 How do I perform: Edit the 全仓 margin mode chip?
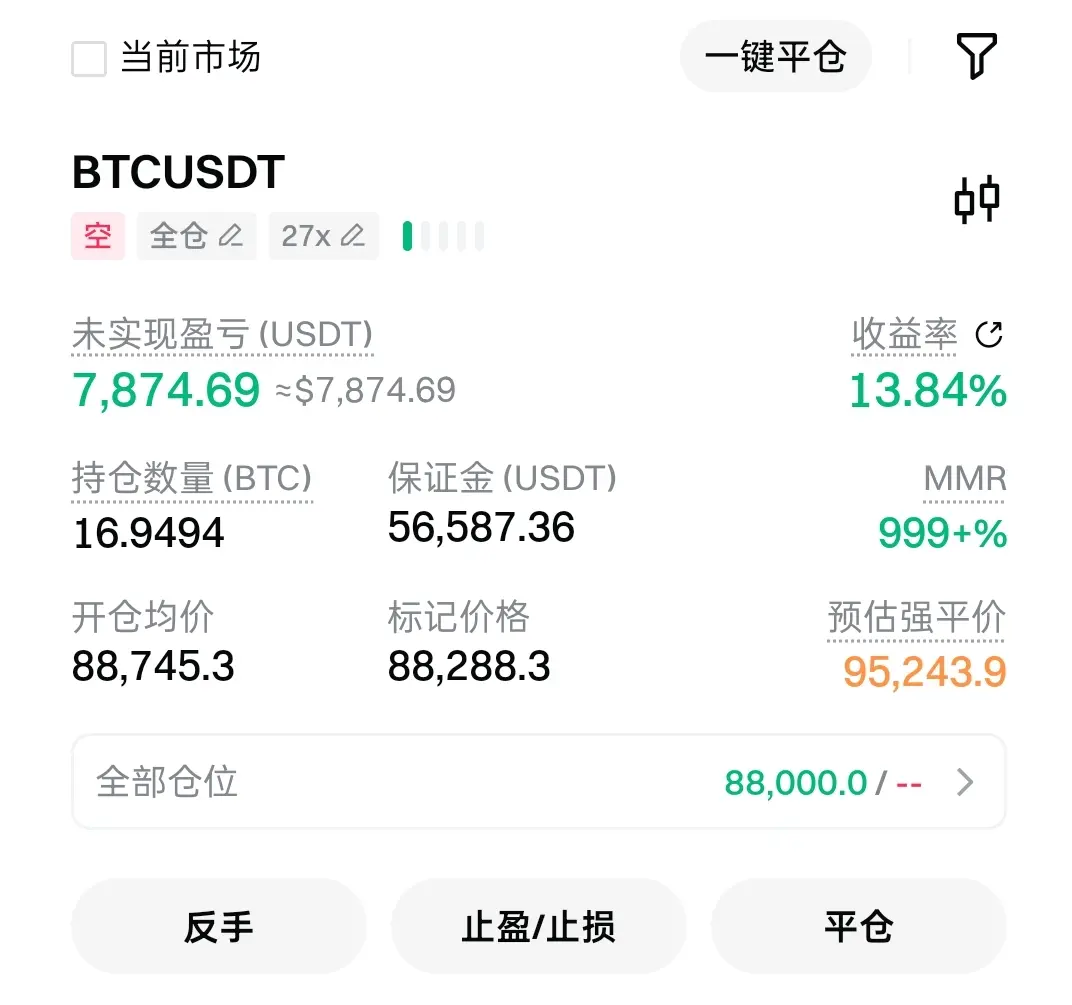(196, 236)
